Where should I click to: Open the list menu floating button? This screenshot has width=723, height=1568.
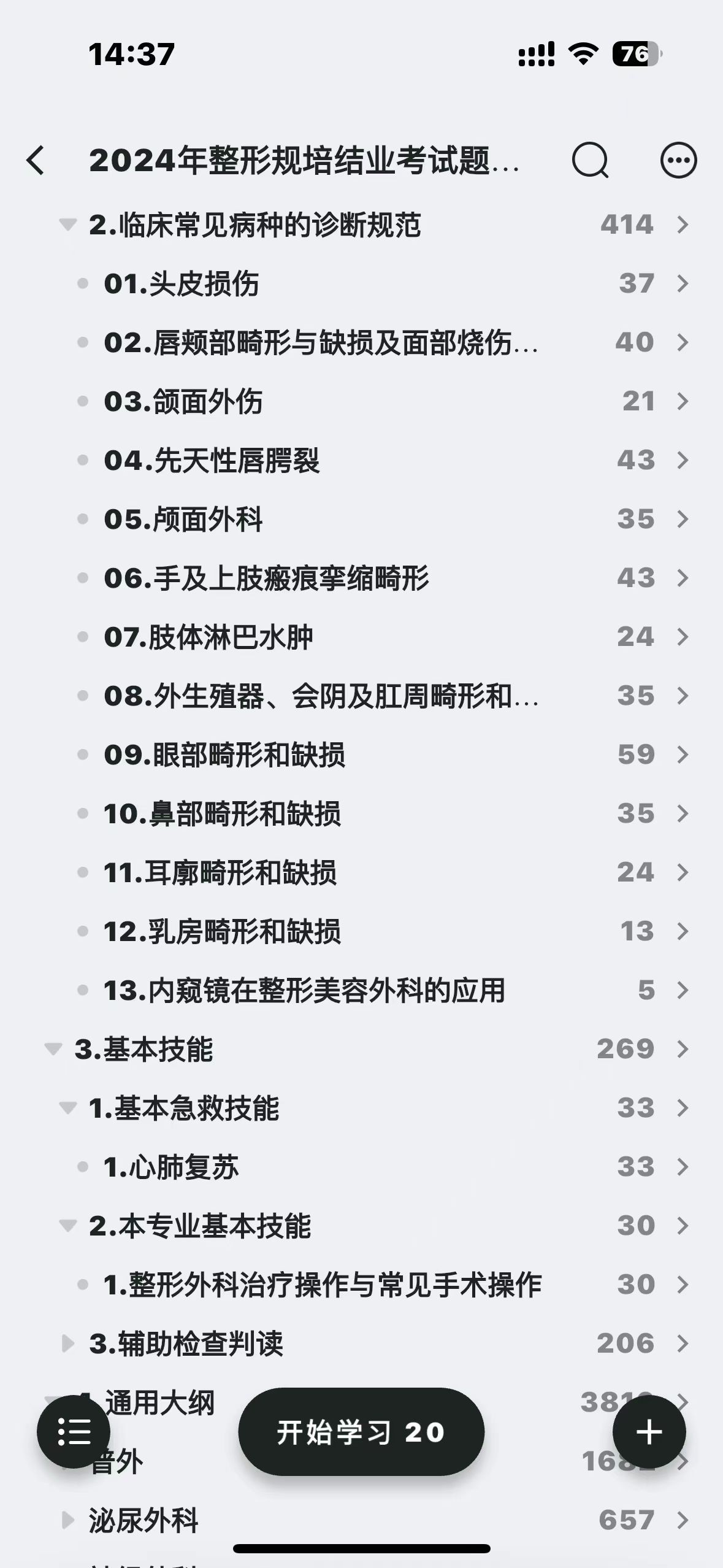point(74,1432)
